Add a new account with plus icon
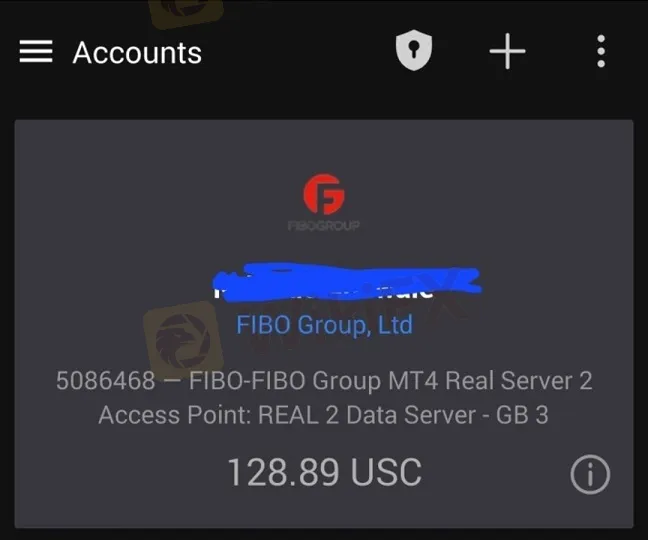Screen dimensions: 648x540 [x=507, y=51]
